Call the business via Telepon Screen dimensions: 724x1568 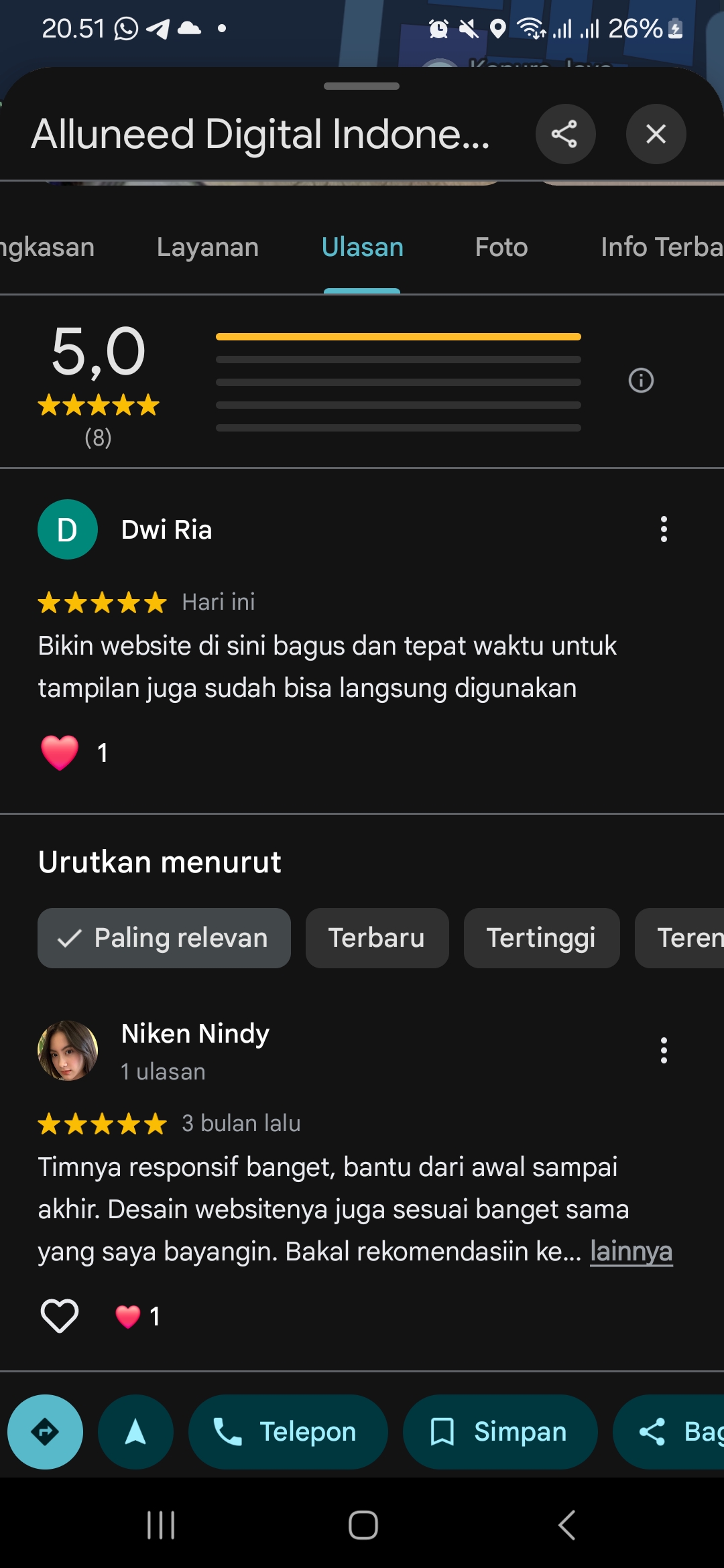(288, 1432)
